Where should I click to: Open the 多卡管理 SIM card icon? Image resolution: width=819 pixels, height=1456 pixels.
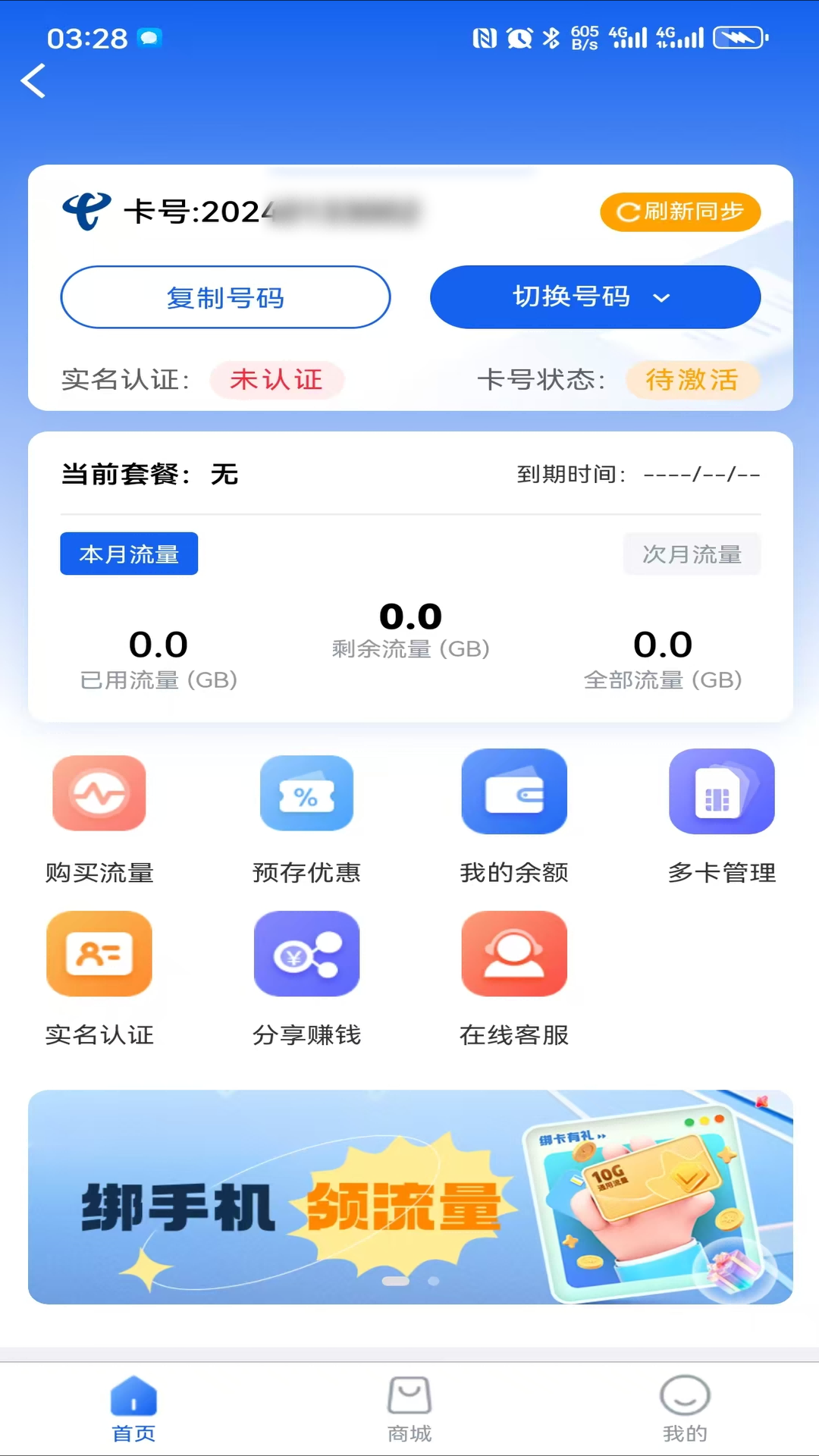click(721, 792)
